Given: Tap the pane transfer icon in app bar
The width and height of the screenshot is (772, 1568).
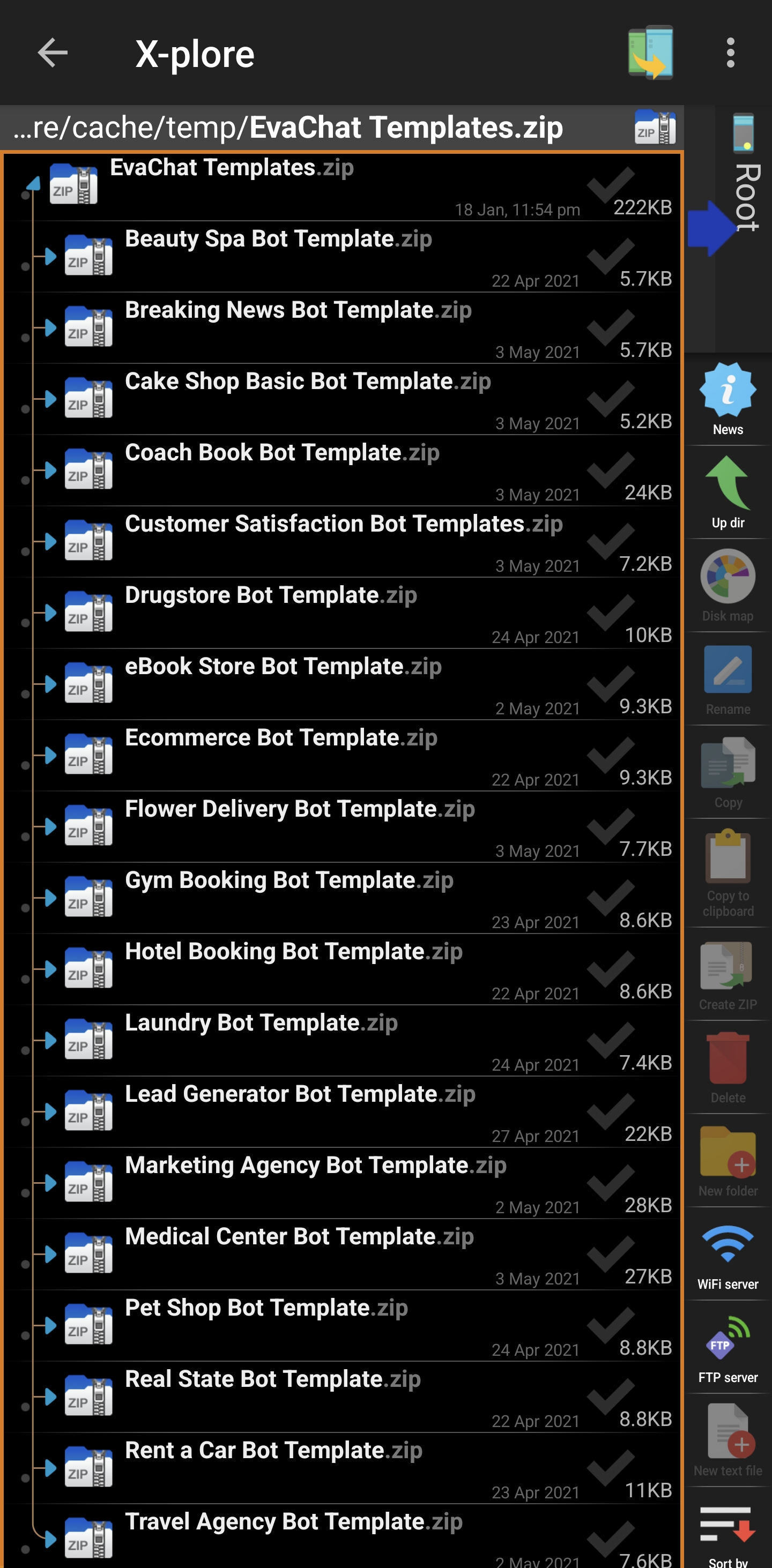Looking at the screenshot, I should [650, 54].
